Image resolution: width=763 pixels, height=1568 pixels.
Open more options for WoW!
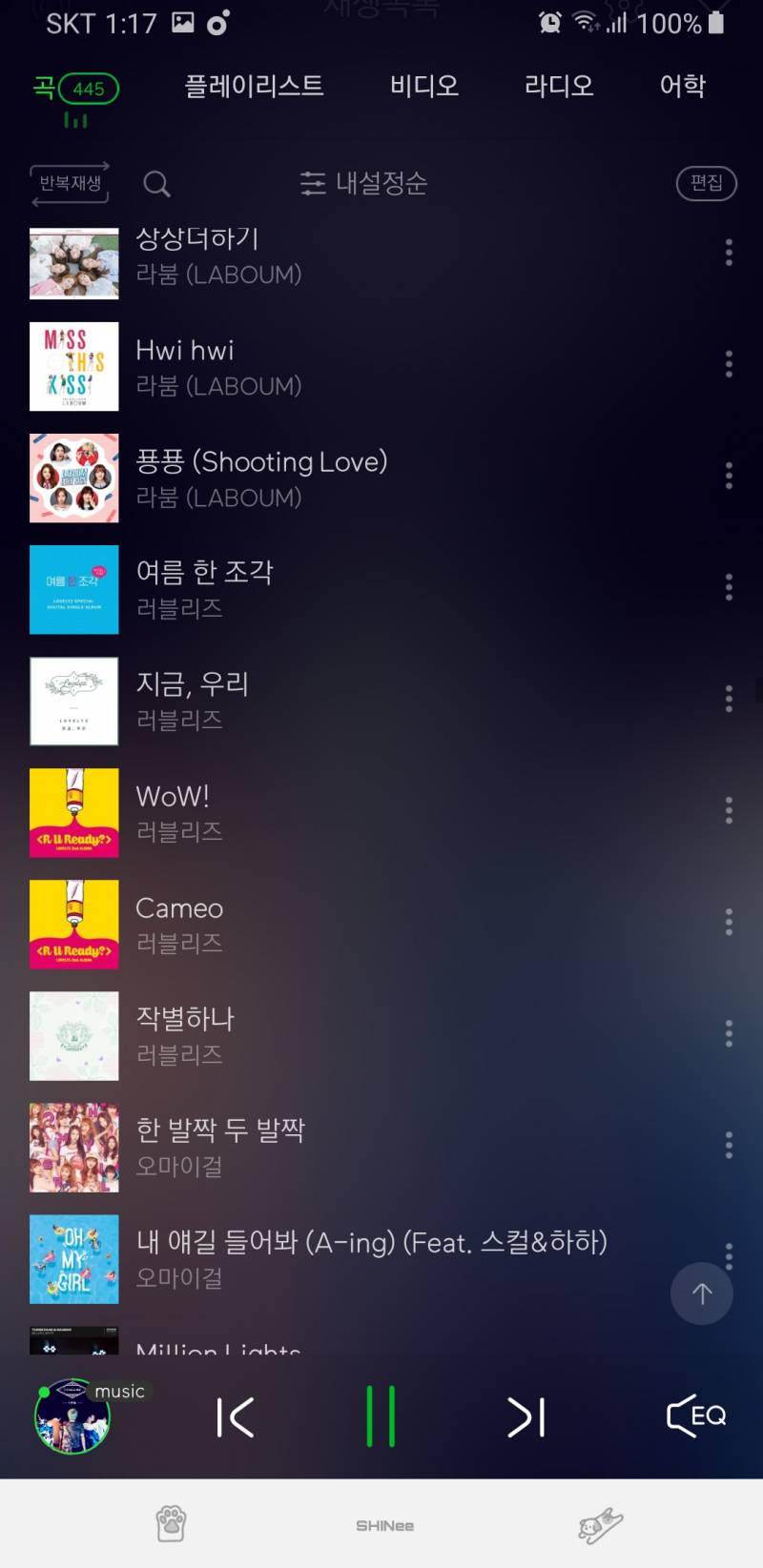729,810
